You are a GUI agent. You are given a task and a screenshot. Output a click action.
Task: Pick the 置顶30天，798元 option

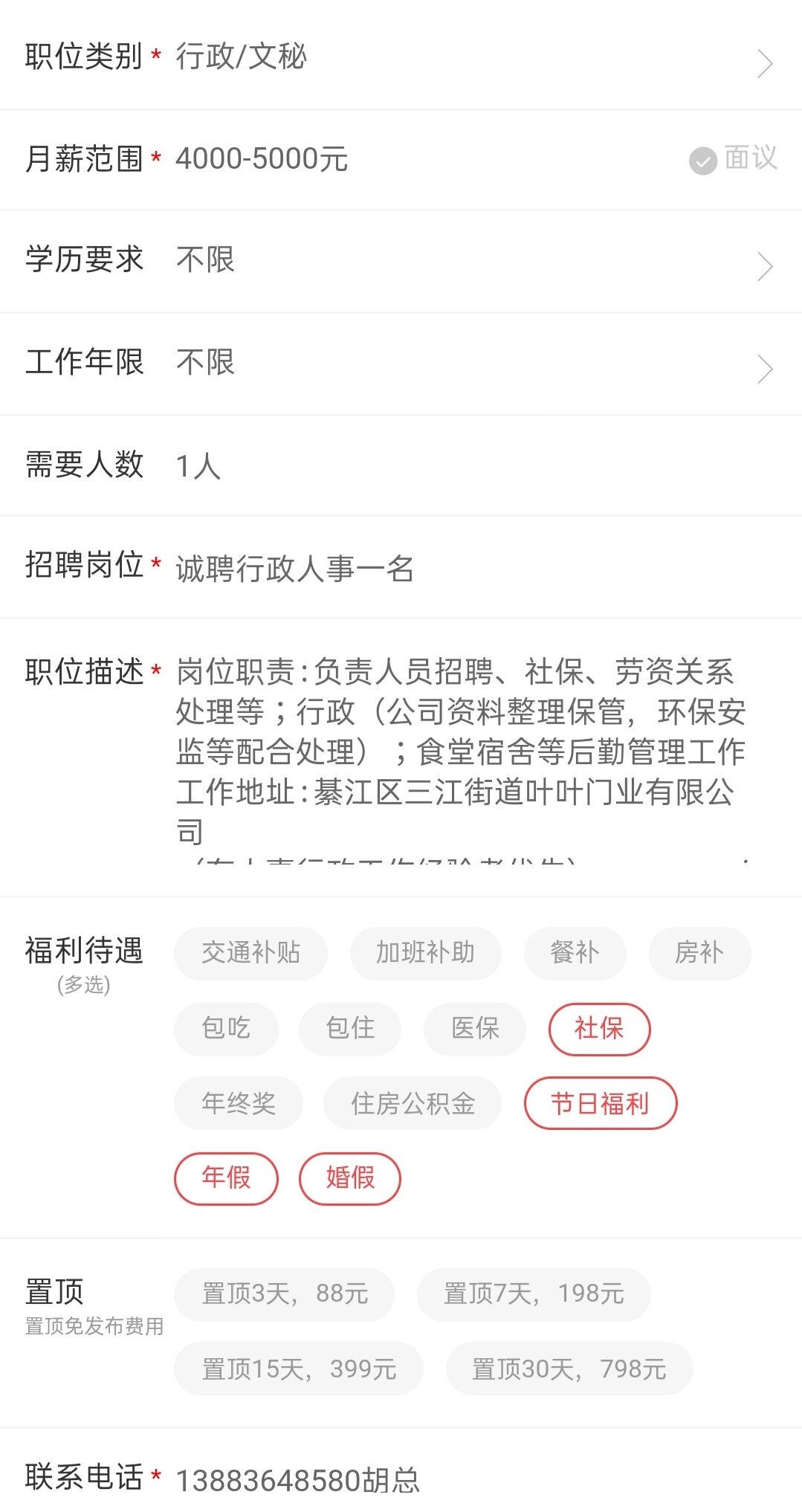tap(569, 1369)
